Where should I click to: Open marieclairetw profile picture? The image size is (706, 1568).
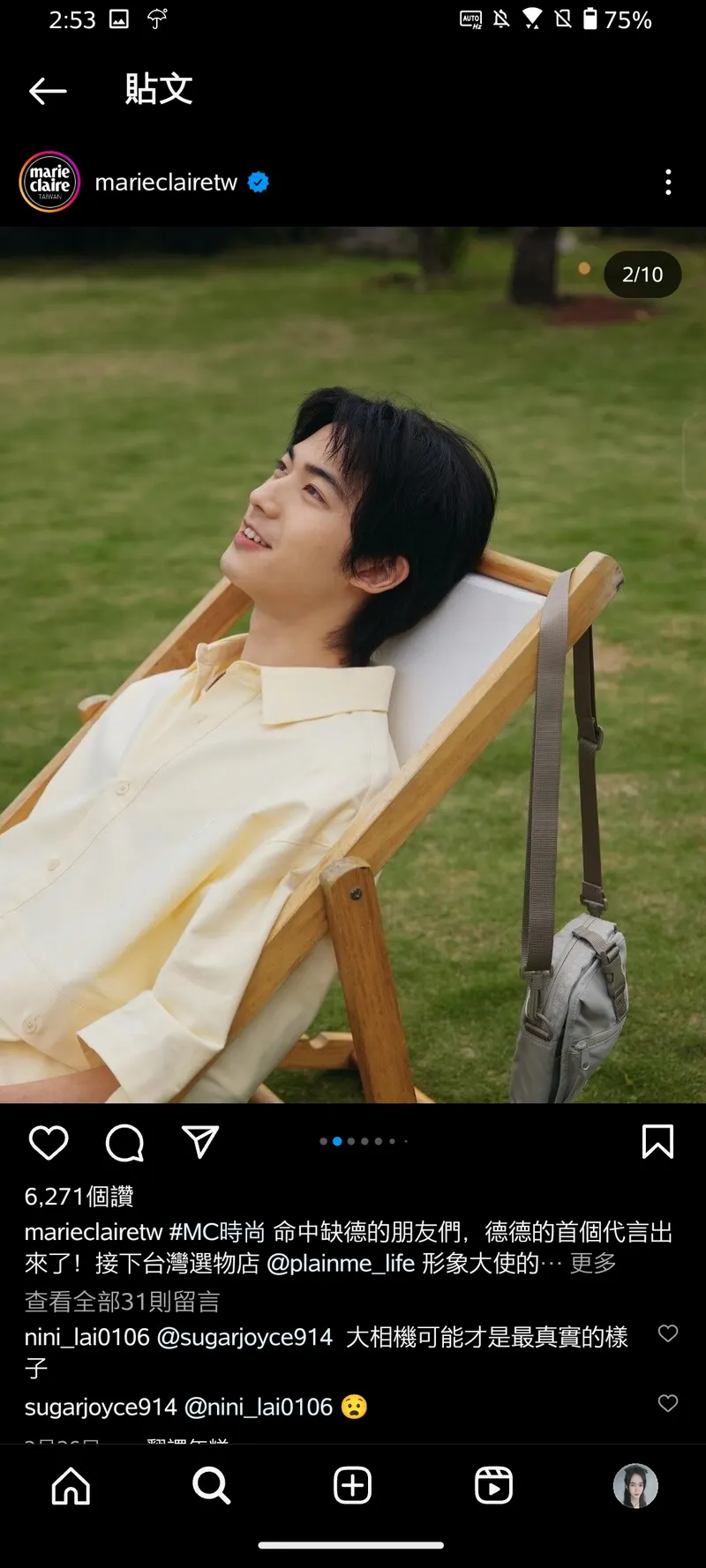(49, 182)
